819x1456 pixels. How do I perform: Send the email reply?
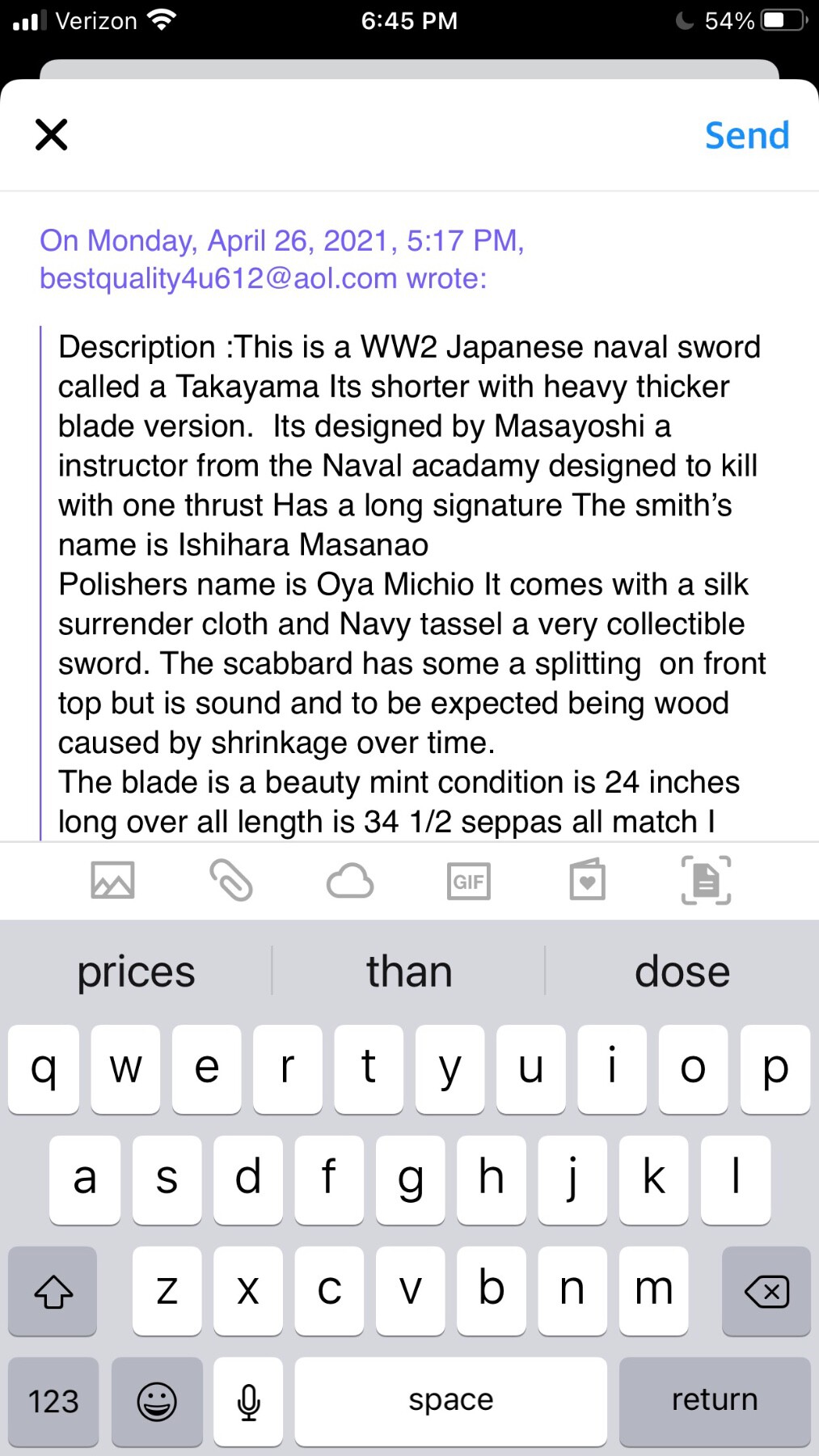pos(746,135)
